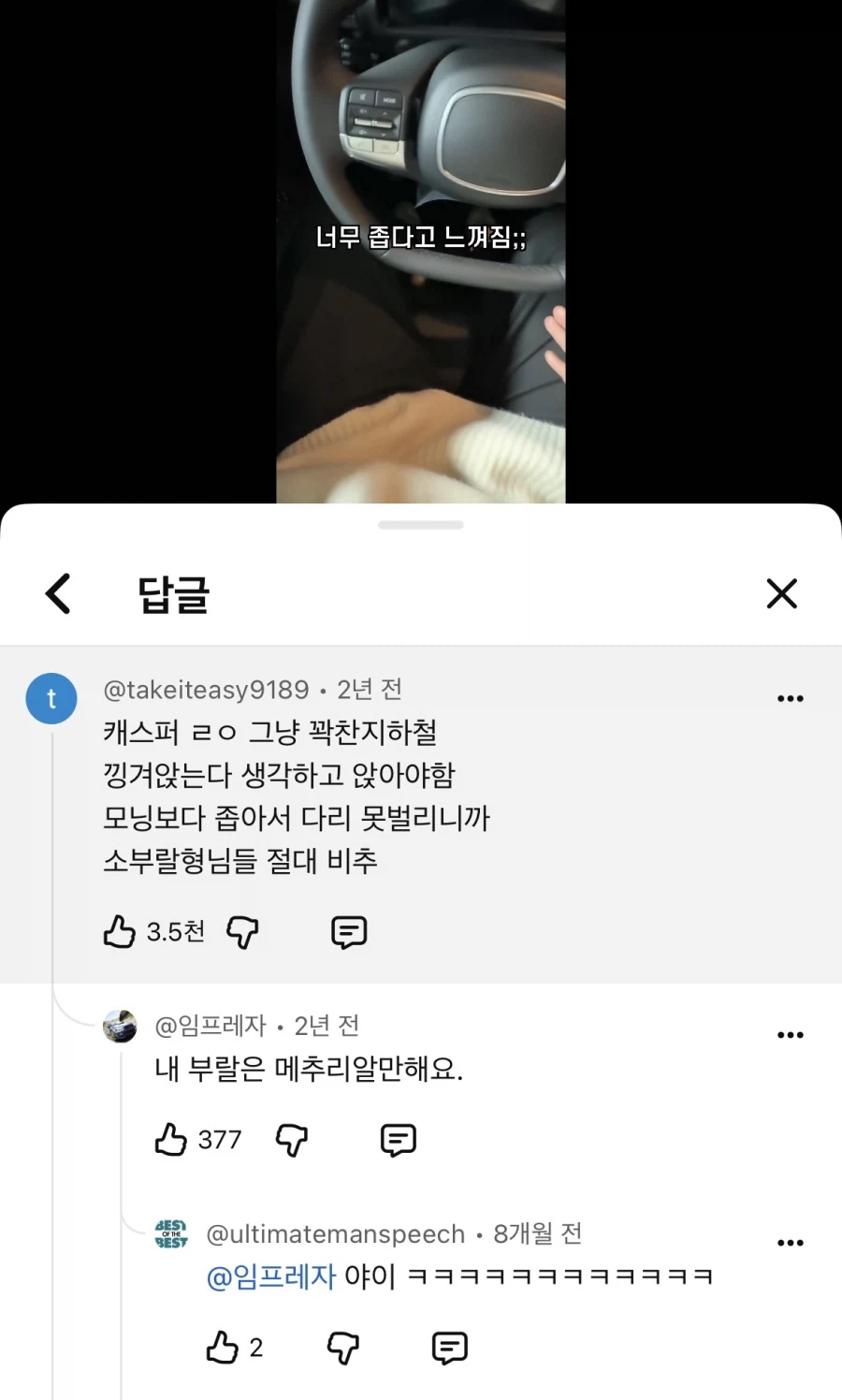The width and height of the screenshot is (842, 1400).
Task: Open the reply icon under takeiteasy9189's comment
Action: coord(348,932)
